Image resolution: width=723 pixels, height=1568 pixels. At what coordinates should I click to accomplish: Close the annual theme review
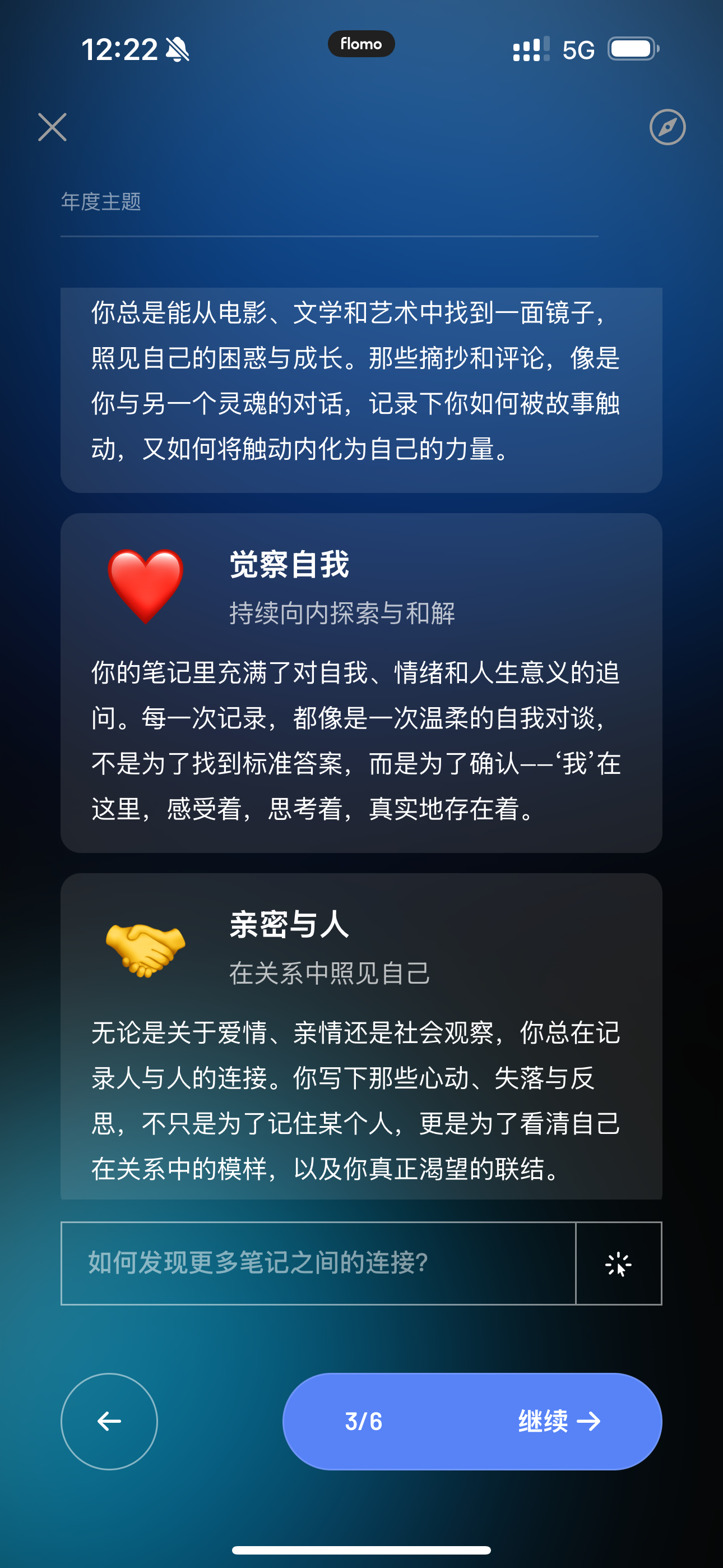point(52,127)
